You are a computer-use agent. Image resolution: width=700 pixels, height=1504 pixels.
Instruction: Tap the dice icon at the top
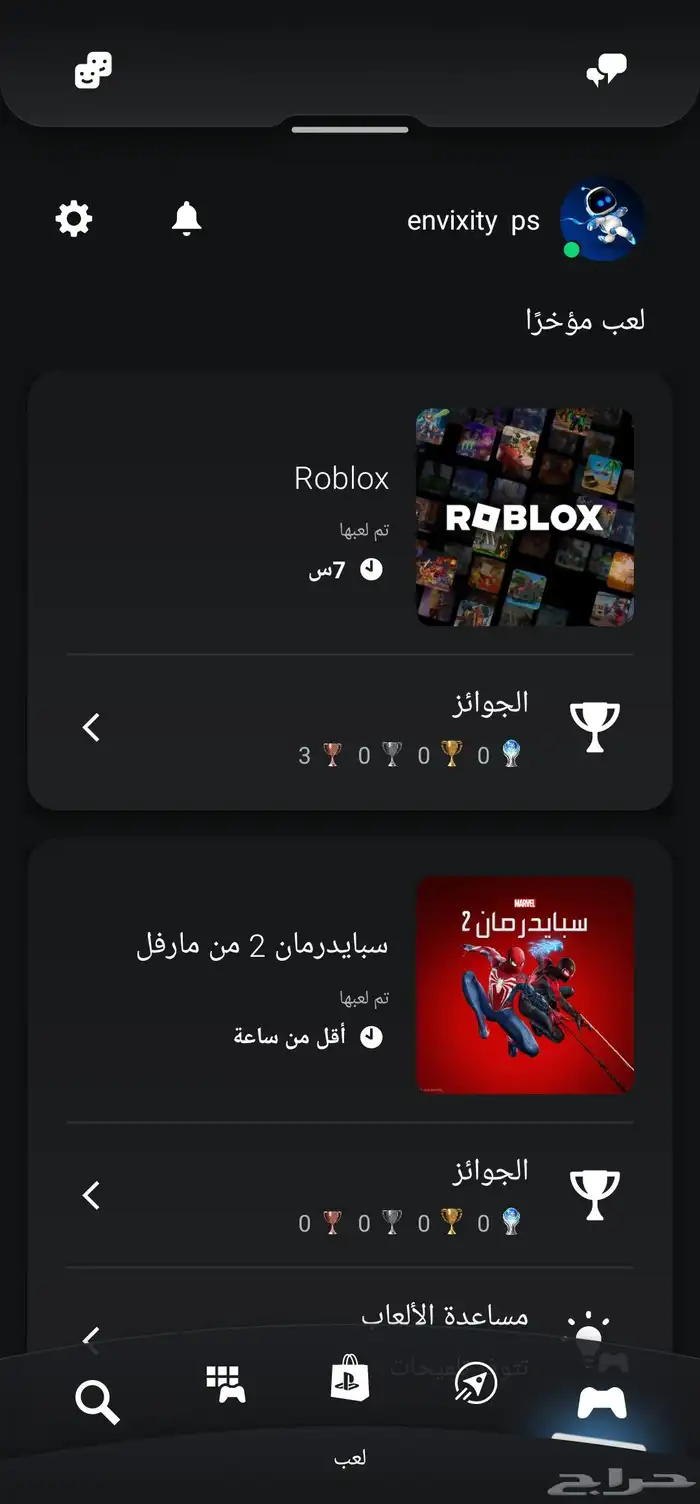click(x=94, y=70)
